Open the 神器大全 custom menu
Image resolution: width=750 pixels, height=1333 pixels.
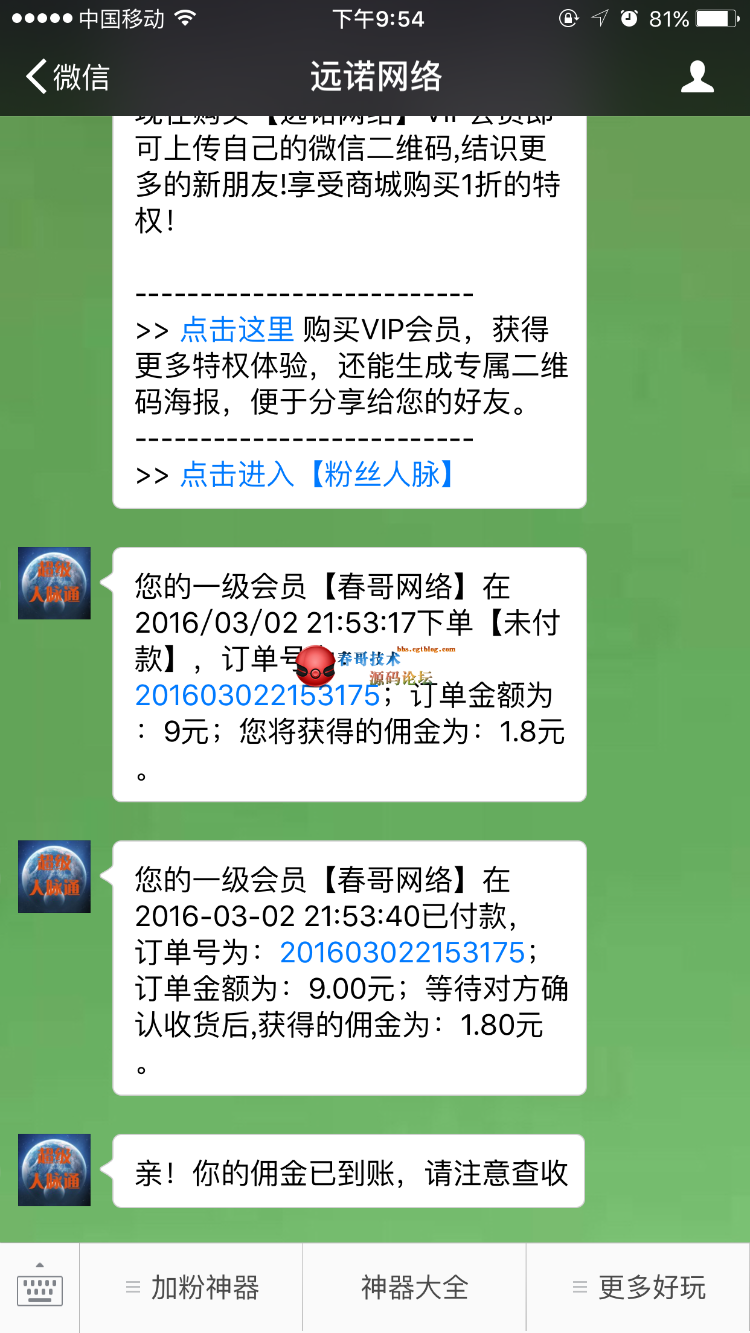click(x=412, y=1288)
